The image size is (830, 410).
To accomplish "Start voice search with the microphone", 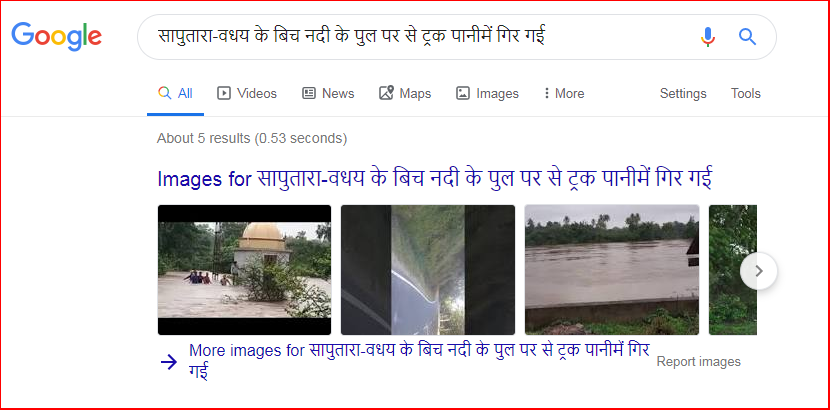I will click(708, 37).
